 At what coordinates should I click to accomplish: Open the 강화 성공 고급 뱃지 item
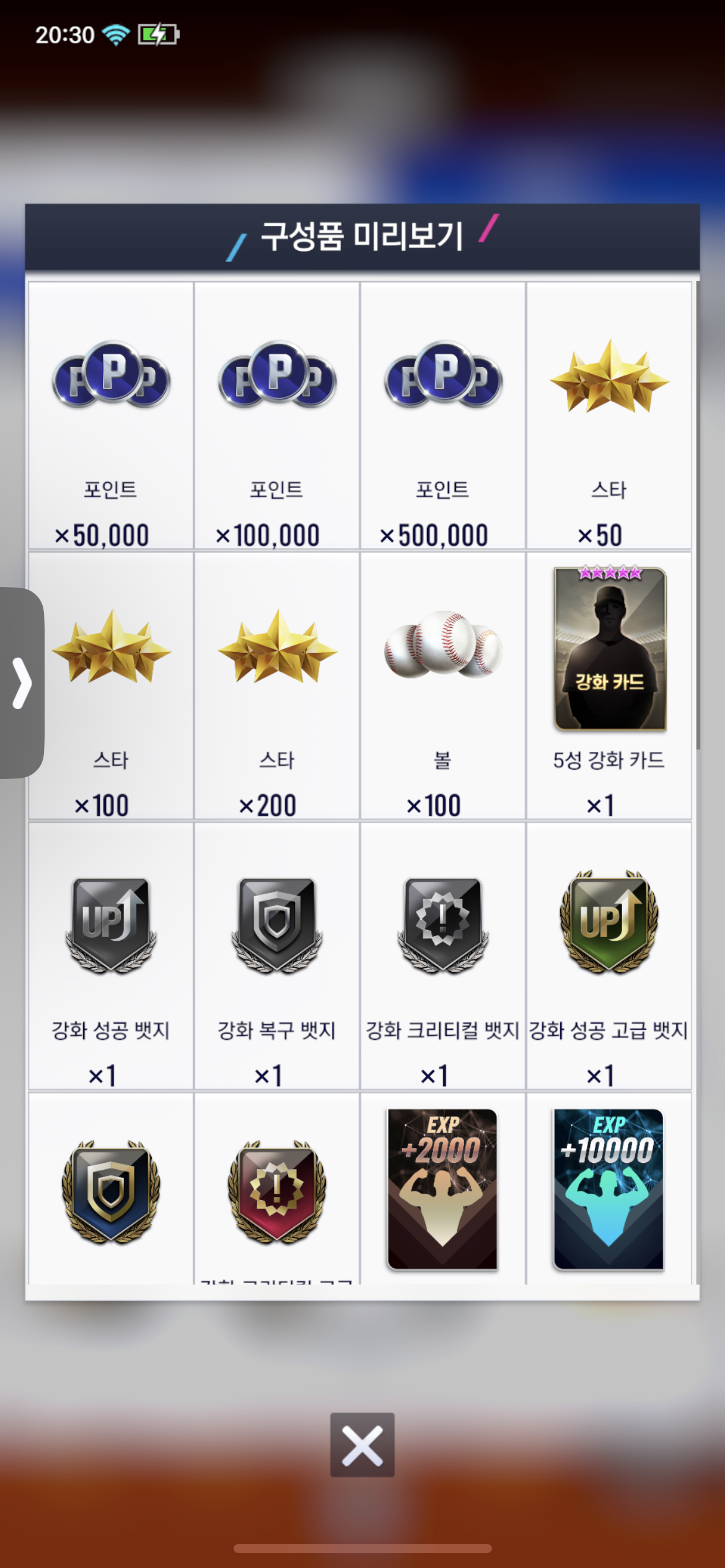[609, 955]
